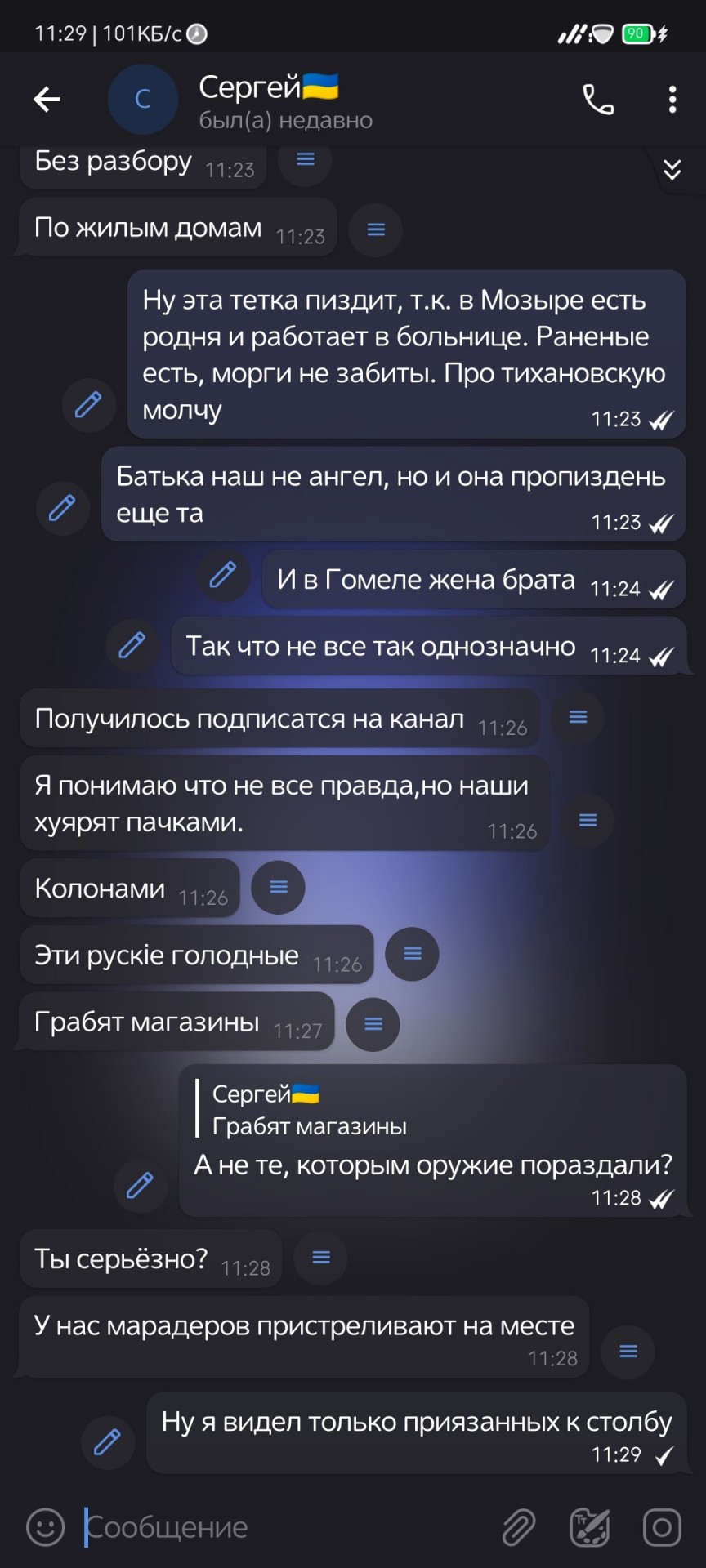
Task: Open message menu beside 'Колонами'
Action: pyautogui.click(x=278, y=888)
